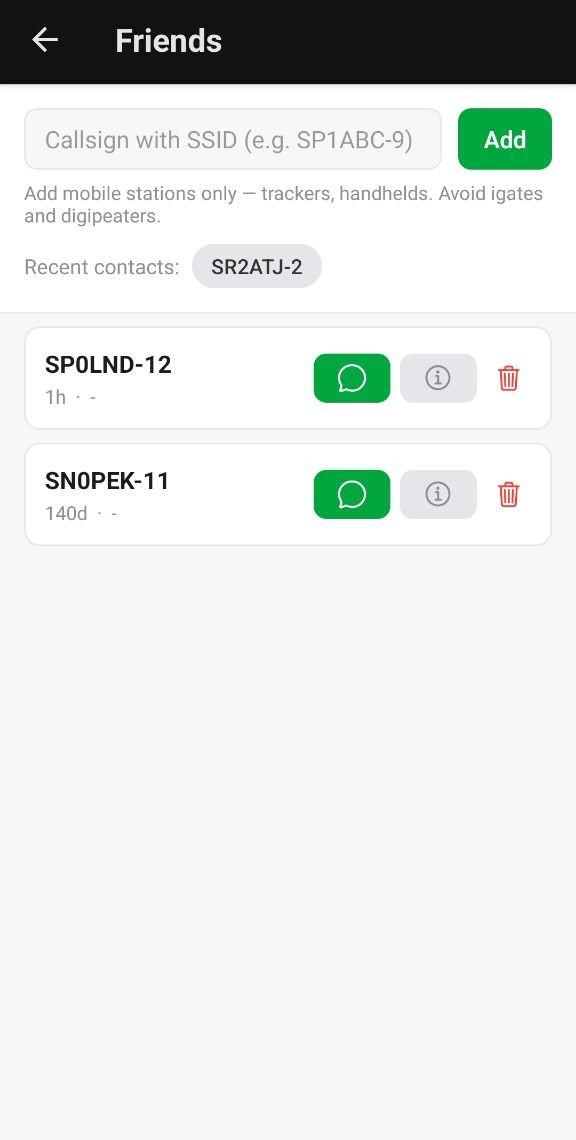Show info about SN0PEK-11

tap(439, 494)
